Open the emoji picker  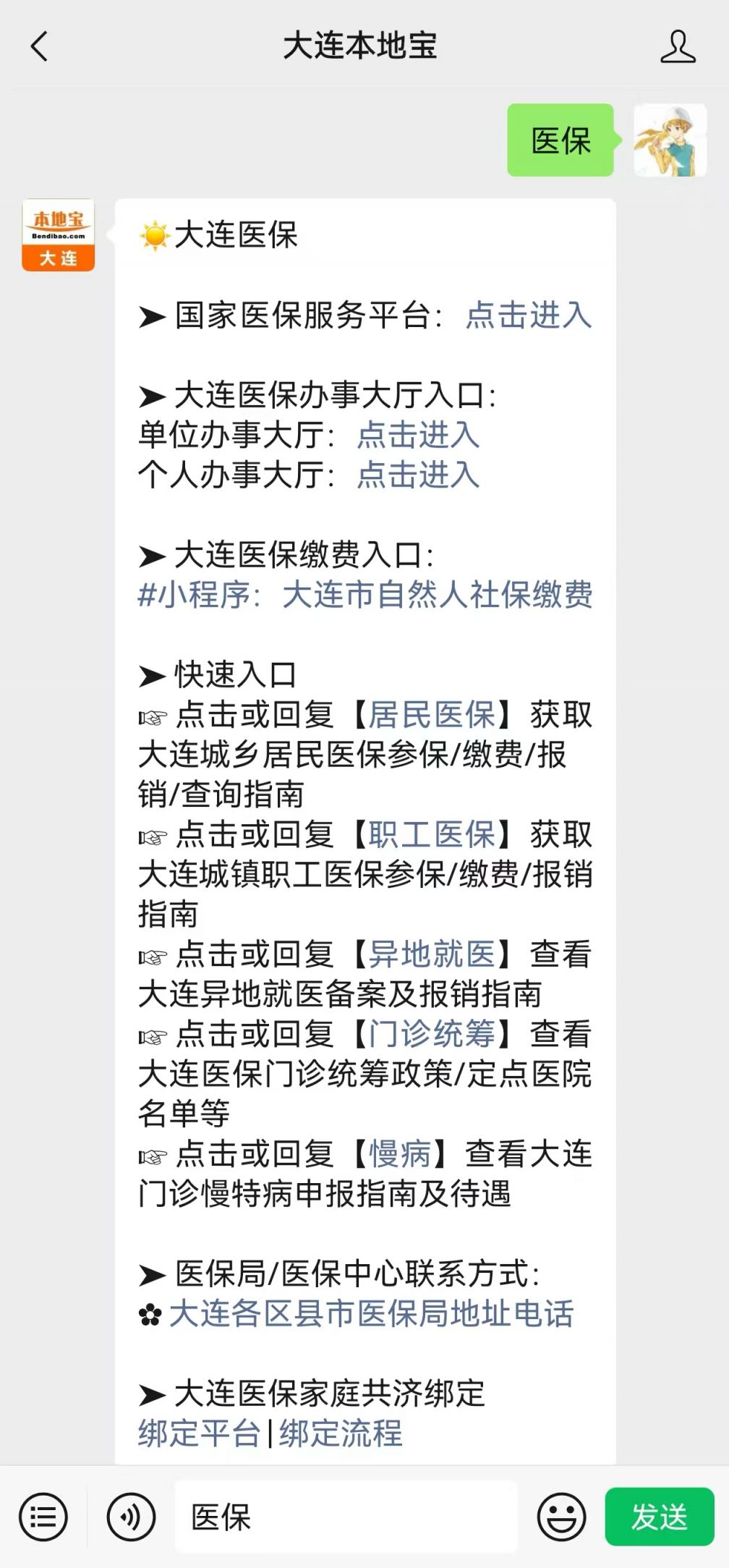[x=561, y=1517]
